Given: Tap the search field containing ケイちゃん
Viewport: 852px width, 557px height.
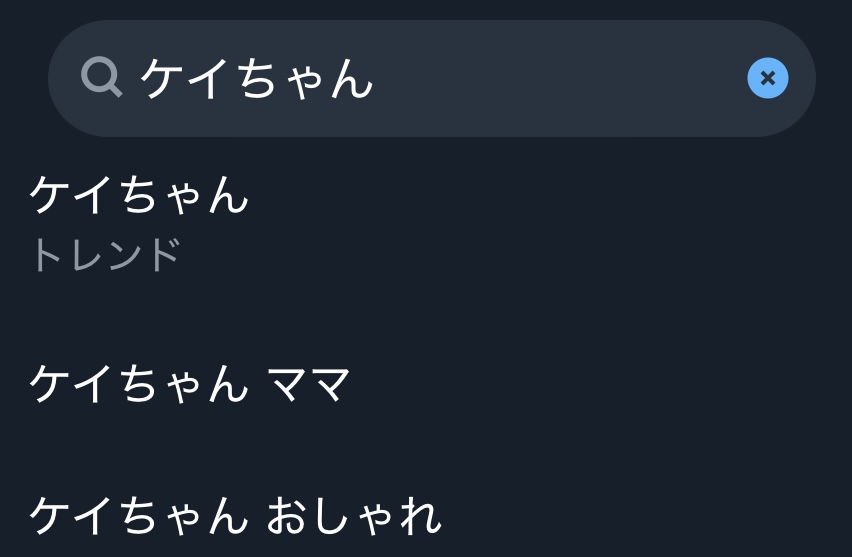Looking at the screenshot, I should tap(431, 78).
